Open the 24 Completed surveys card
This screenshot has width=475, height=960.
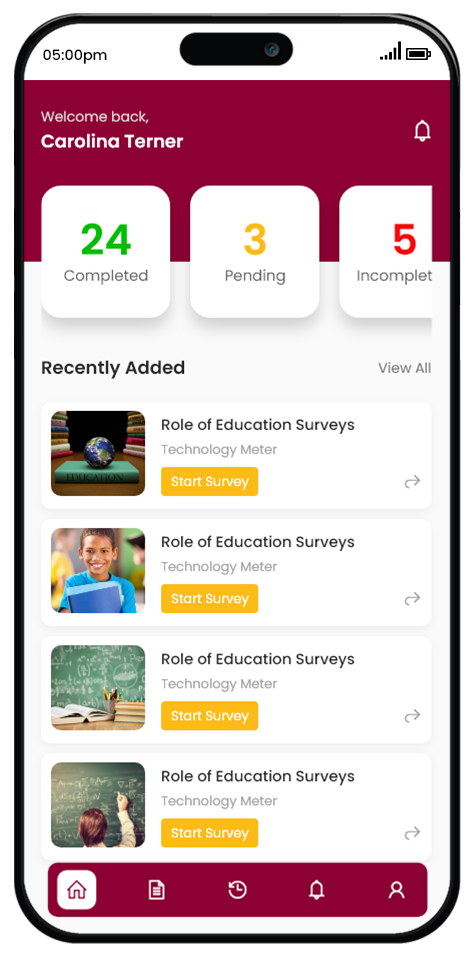point(106,252)
